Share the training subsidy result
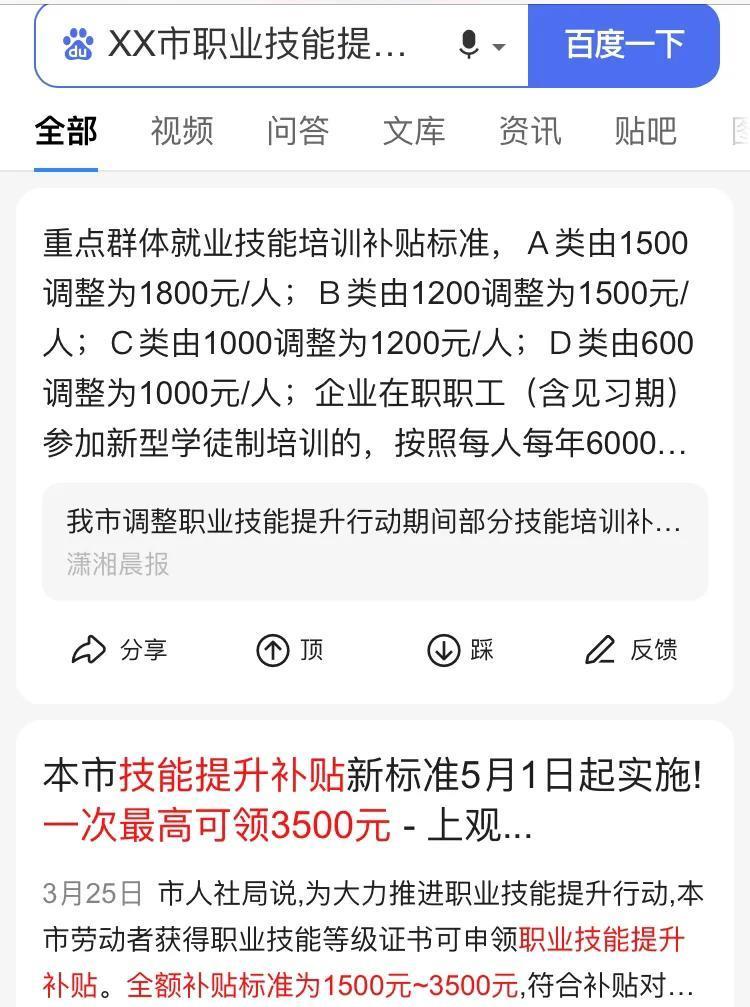The height and width of the screenshot is (1007, 750). [120, 650]
